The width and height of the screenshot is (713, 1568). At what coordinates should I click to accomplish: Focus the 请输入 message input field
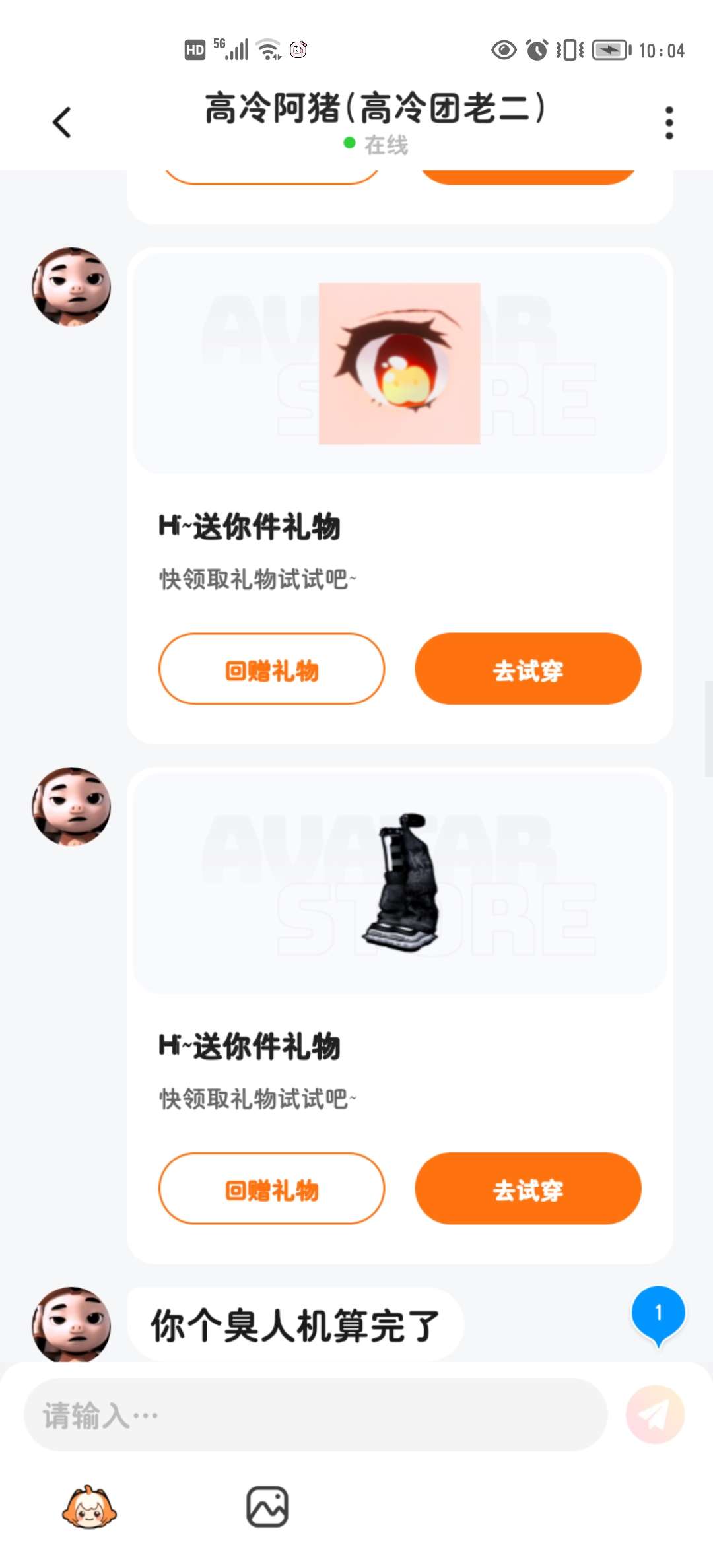pos(316,1414)
